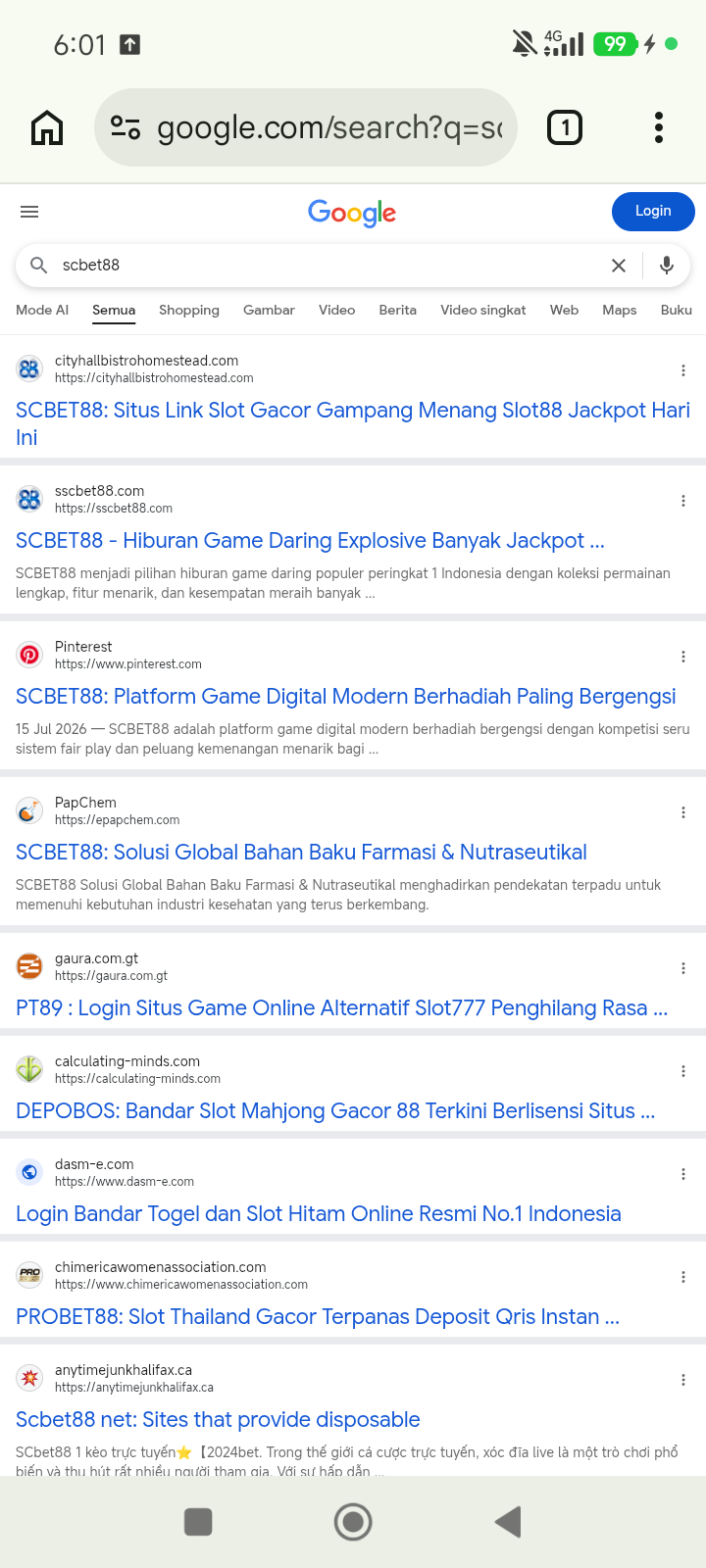
Task: Open recent apps with the square button
Action: click(x=198, y=1522)
